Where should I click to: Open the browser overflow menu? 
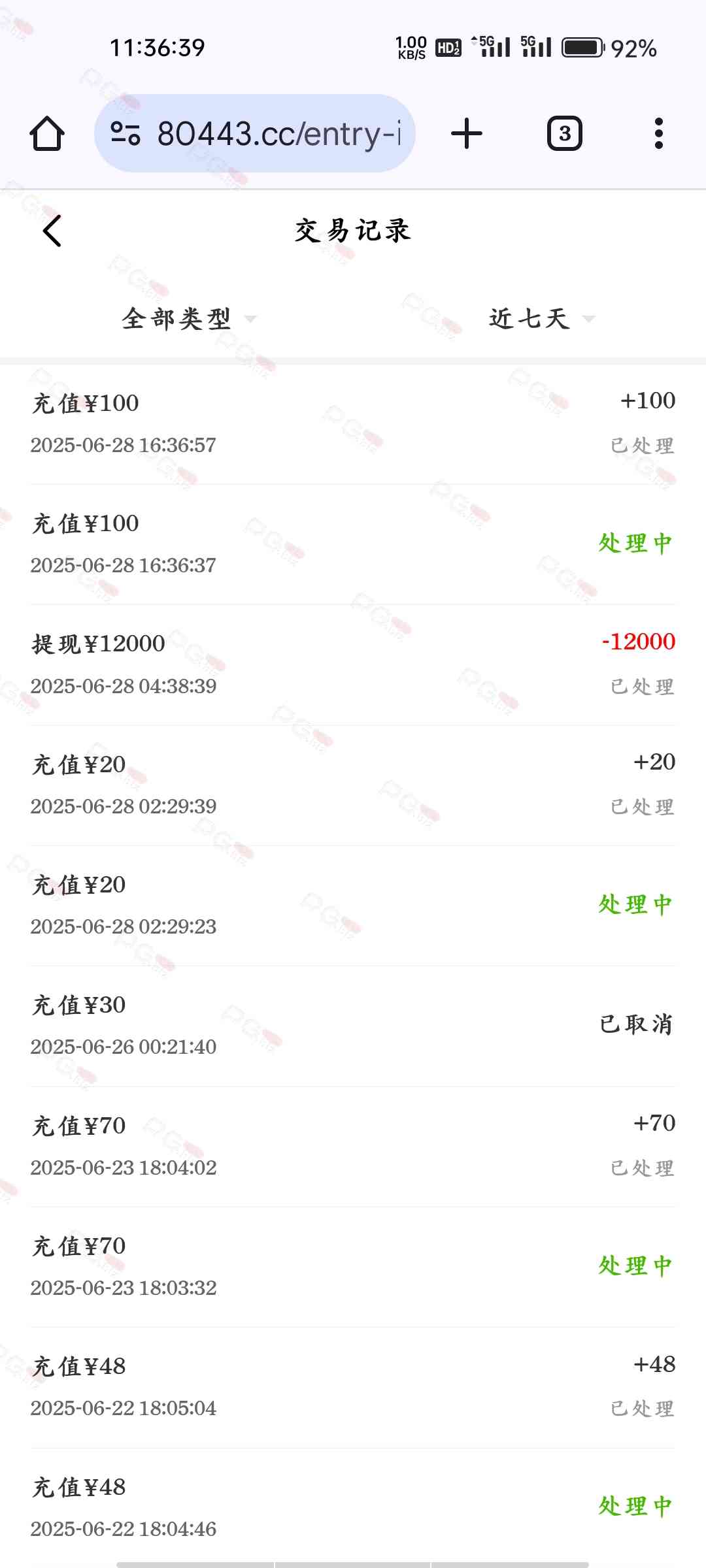tap(658, 134)
